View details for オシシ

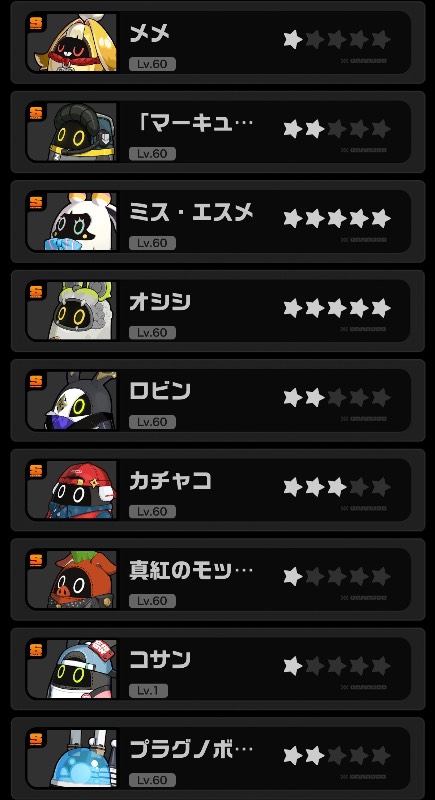click(x=218, y=311)
